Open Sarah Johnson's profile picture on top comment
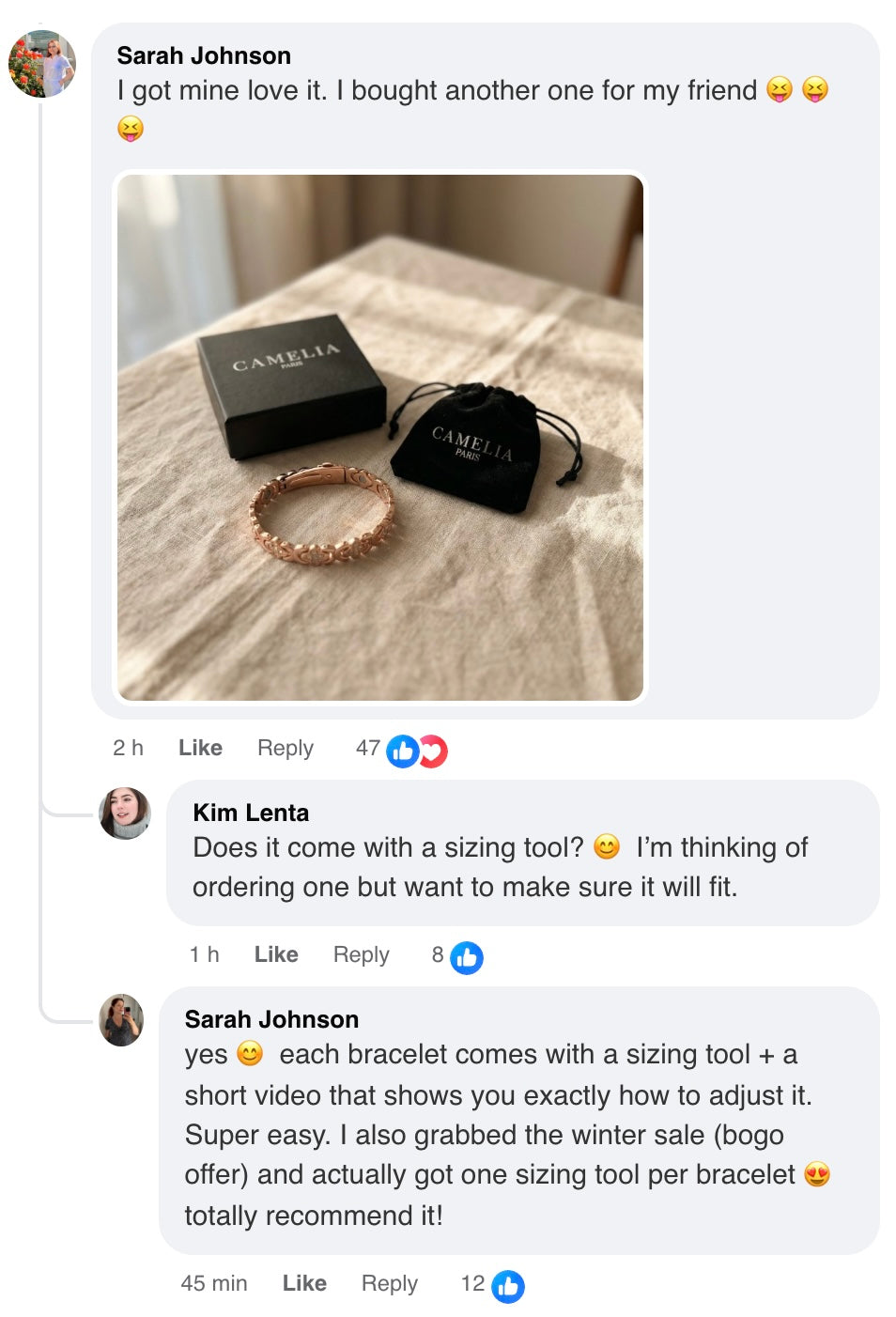The height and width of the screenshot is (1317, 896). tap(42, 65)
